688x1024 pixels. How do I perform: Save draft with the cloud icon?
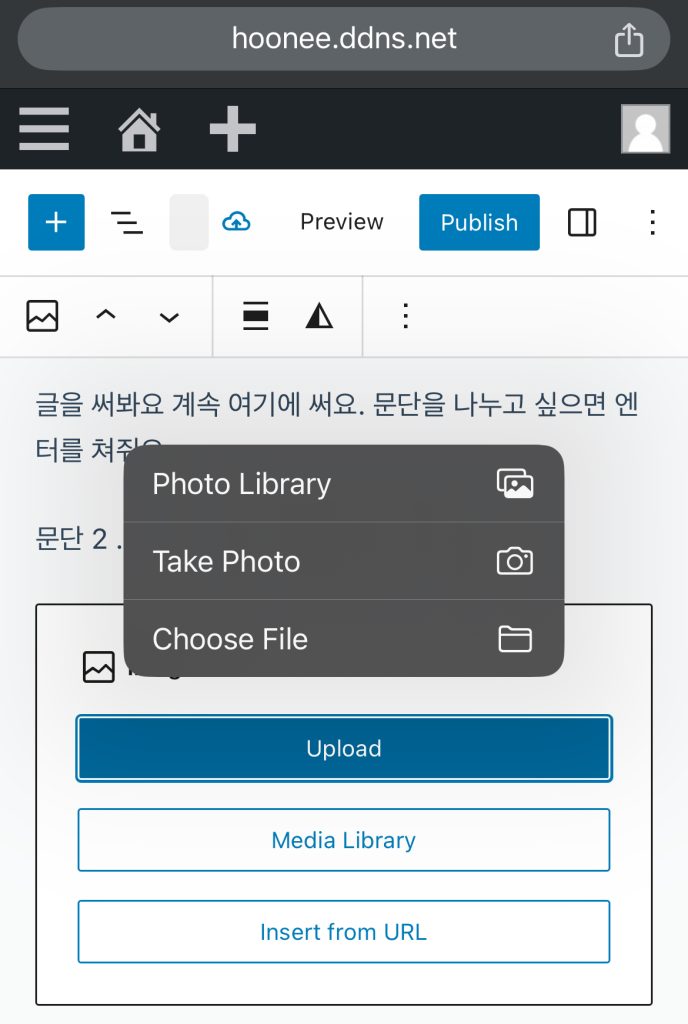pos(236,222)
